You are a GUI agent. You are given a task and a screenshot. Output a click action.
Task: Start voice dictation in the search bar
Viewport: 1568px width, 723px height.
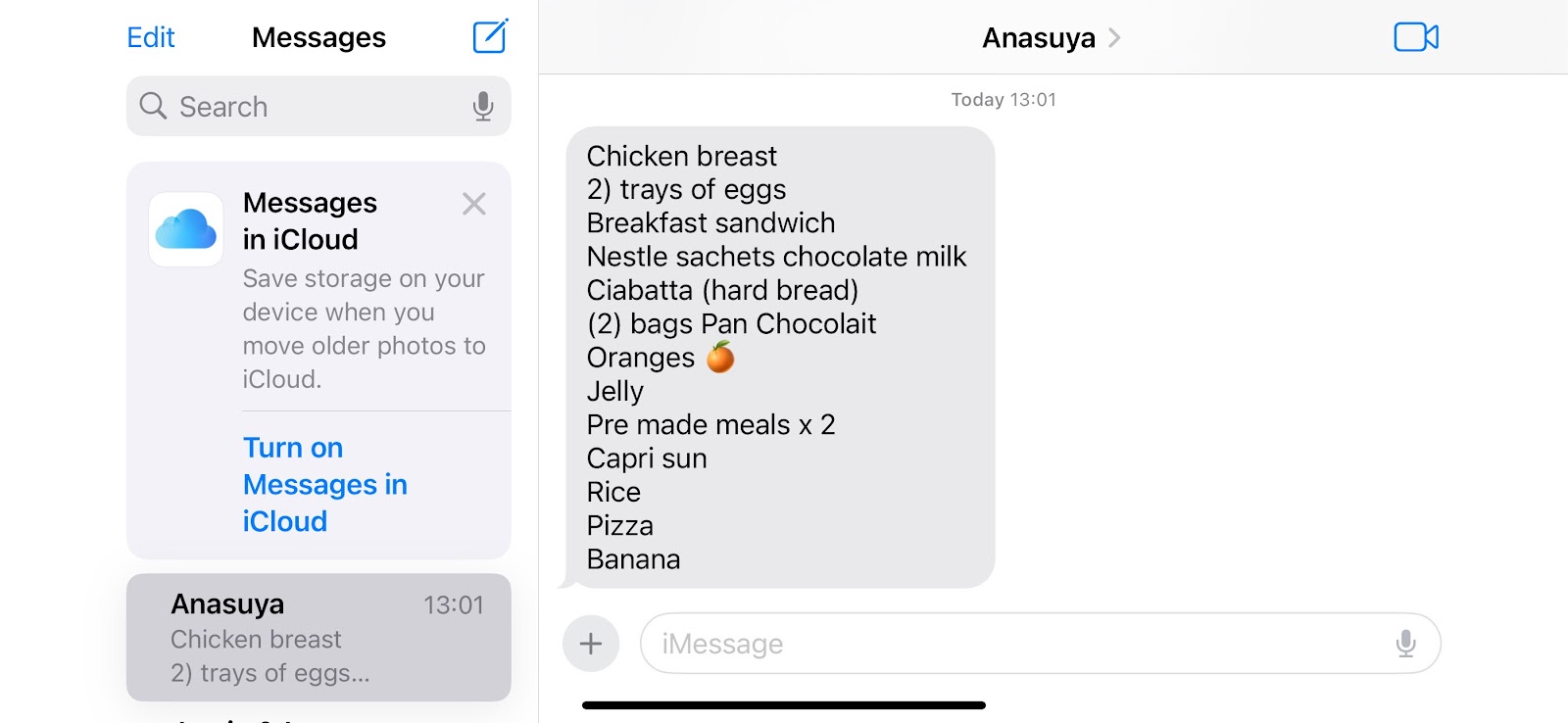[482, 106]
